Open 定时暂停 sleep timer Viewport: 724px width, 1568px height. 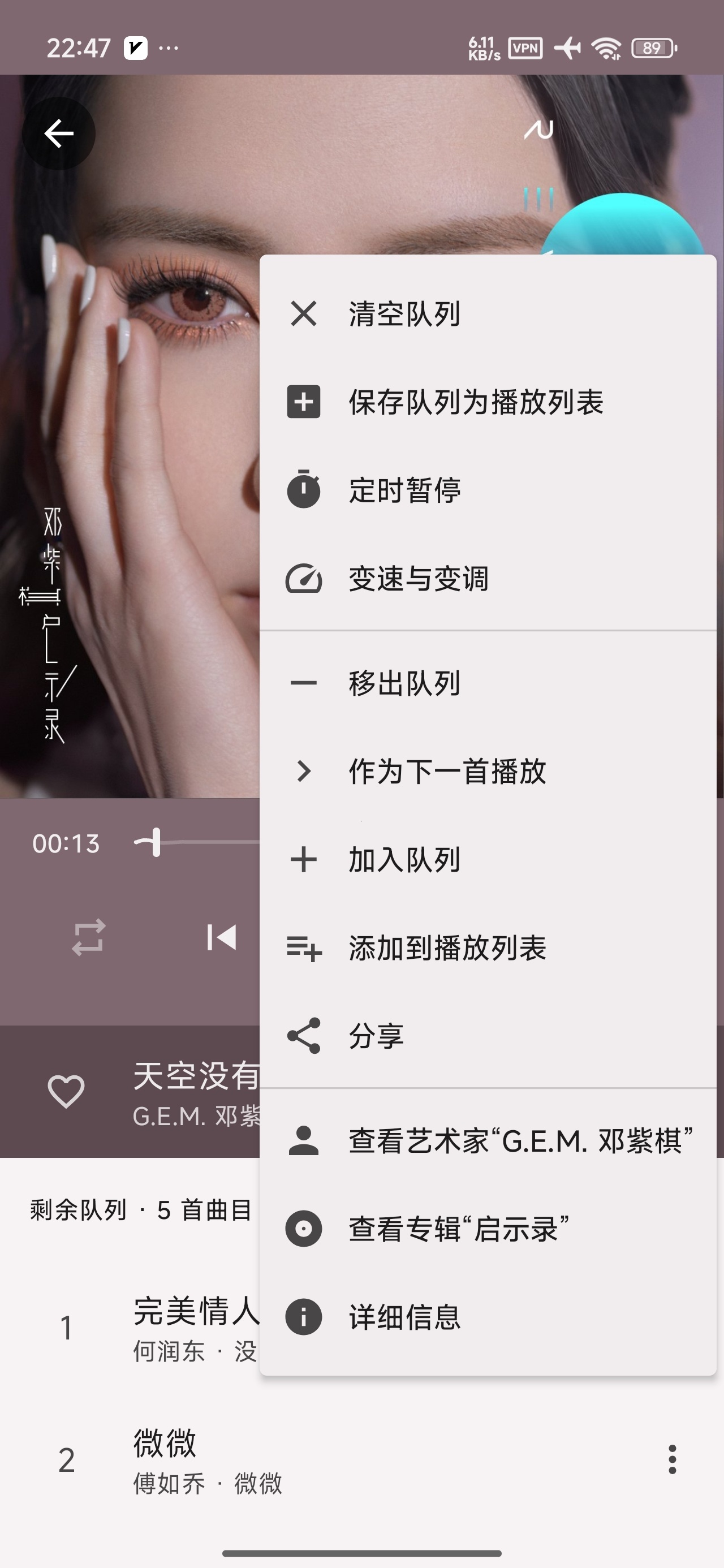(x=488, y=490)
